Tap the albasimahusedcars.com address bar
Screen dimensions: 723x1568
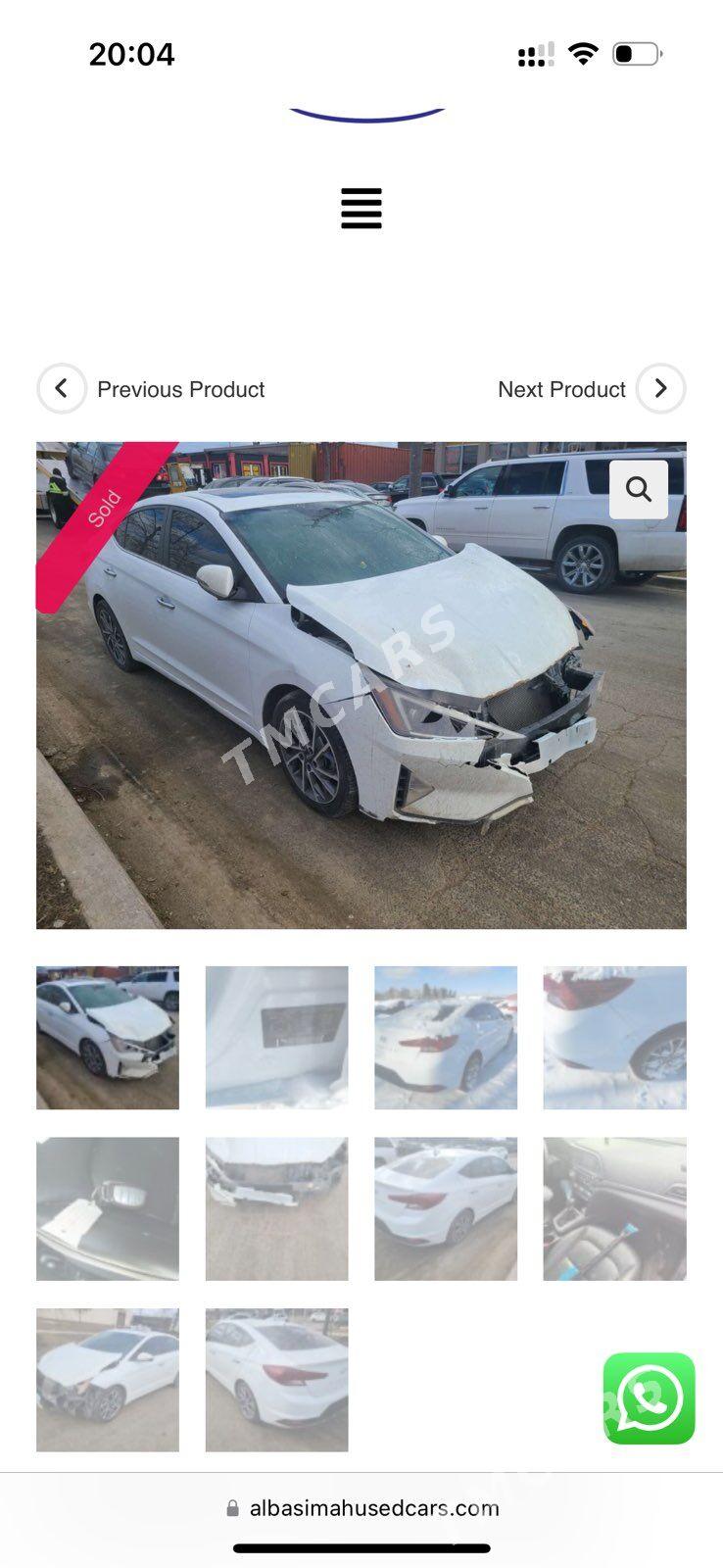361,1508
